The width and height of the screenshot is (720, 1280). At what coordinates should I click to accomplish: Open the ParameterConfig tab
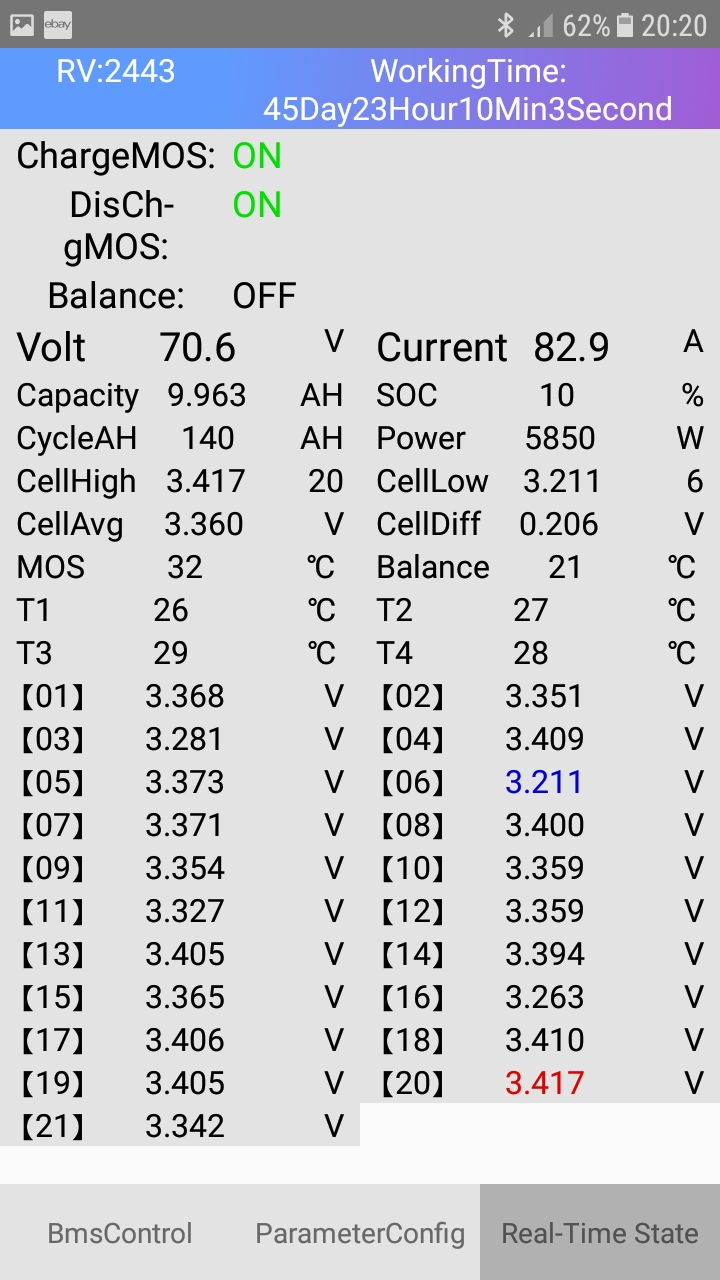[360, 1233]
